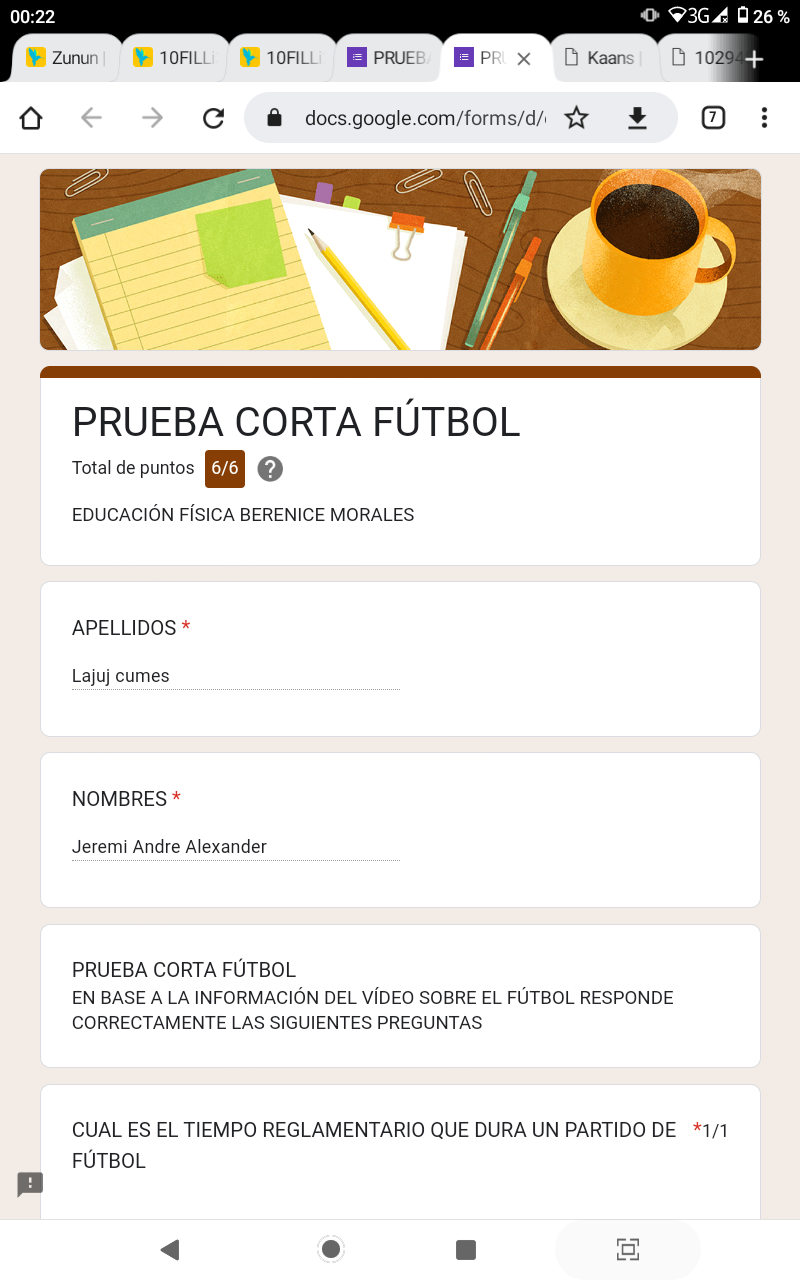The width and height of the screenshot is (800, 1280).
Task: Open recent apps with the square button
Action: [465, 1249]
